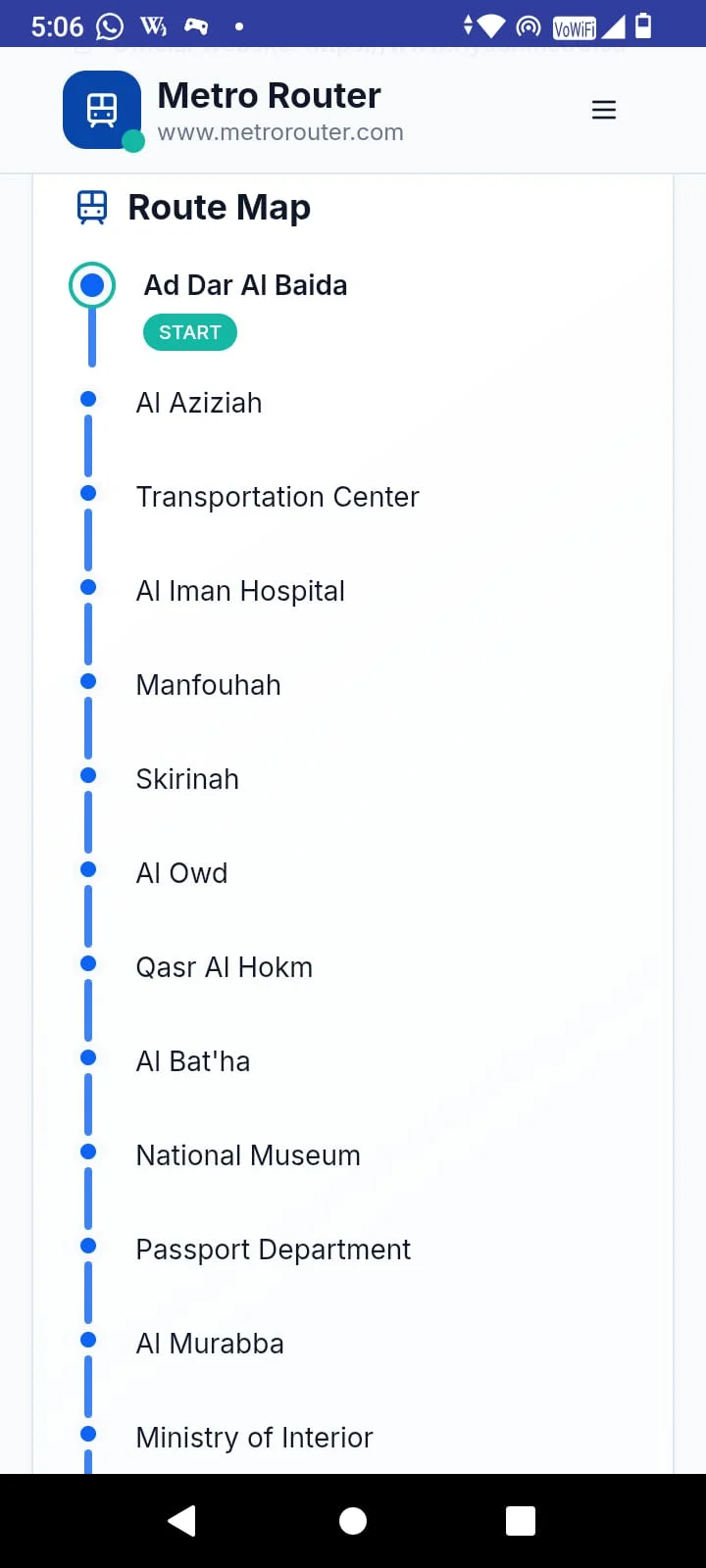Expand the Skirinah station entry
This screenshot has width=706, height=1568.
pos(187,778)
